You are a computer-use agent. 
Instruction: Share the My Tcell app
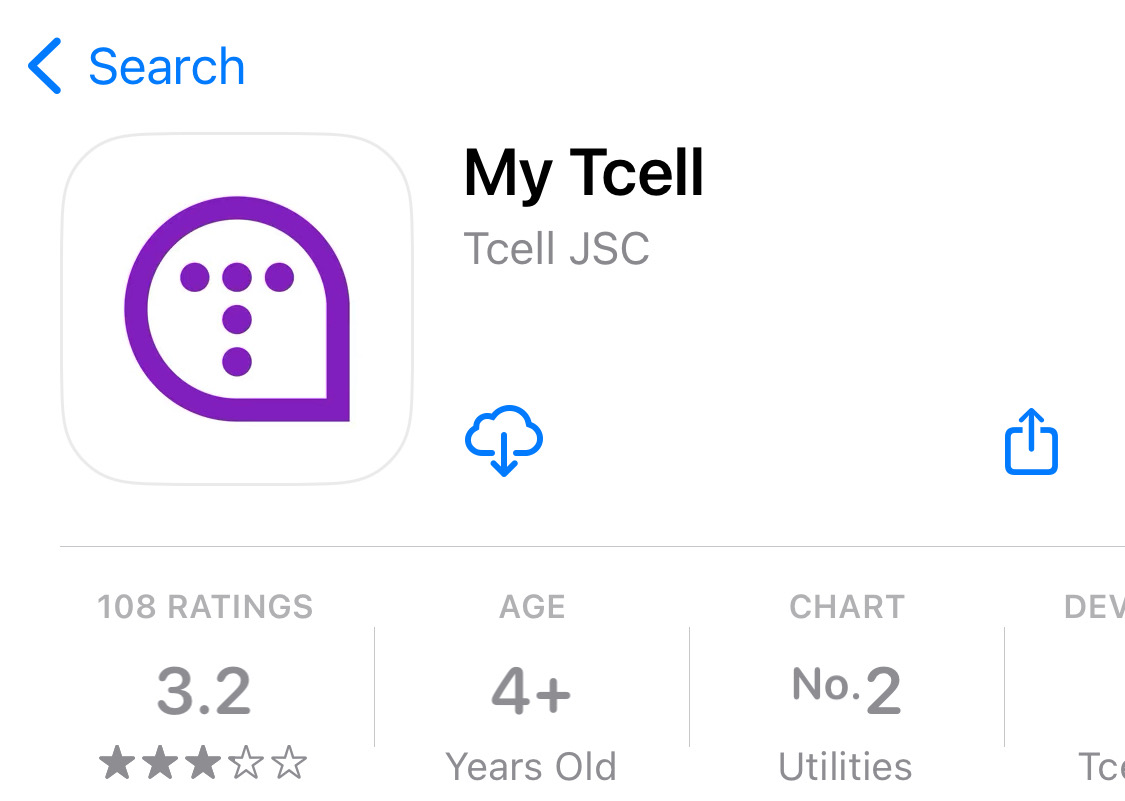coord(1030,441)
